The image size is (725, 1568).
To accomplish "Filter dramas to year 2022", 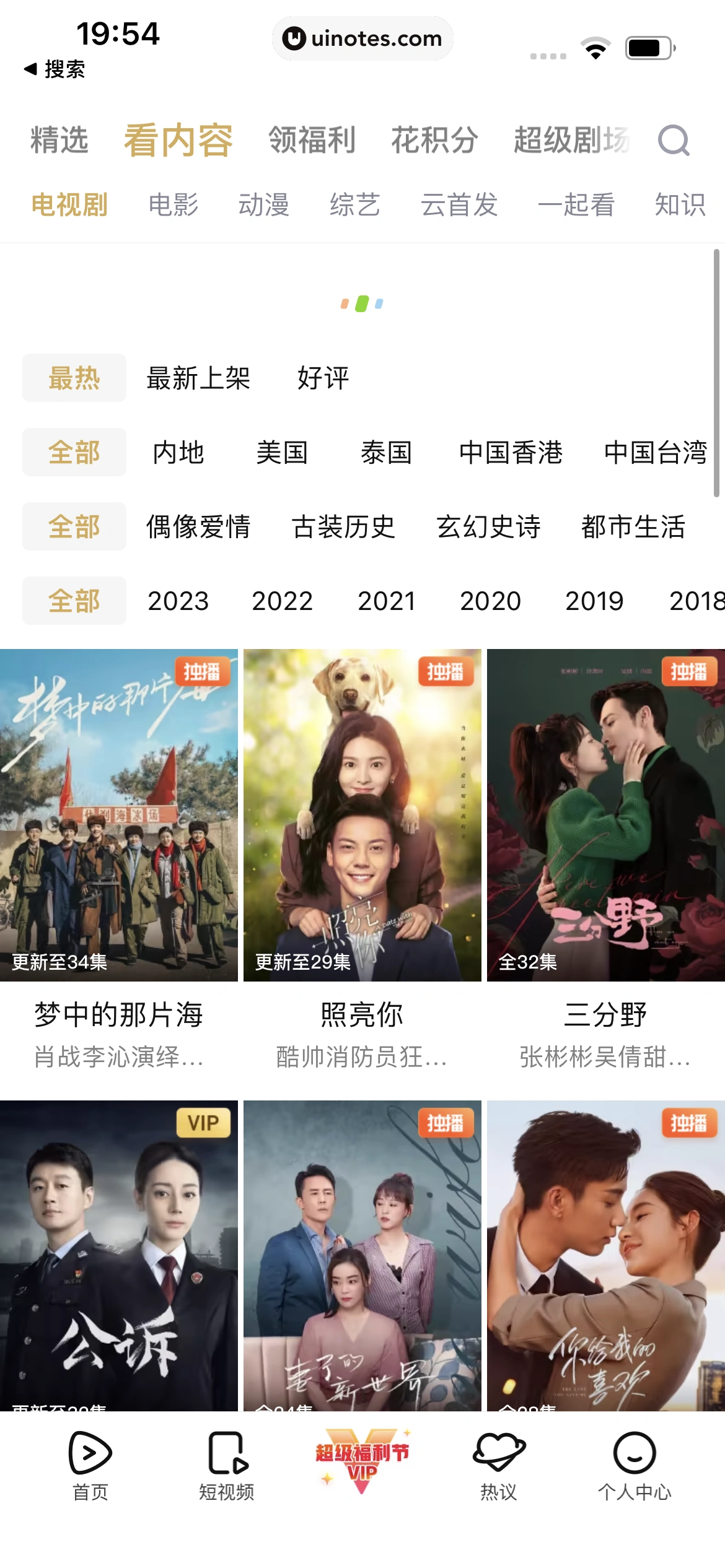I will click(x=283, y=600).
